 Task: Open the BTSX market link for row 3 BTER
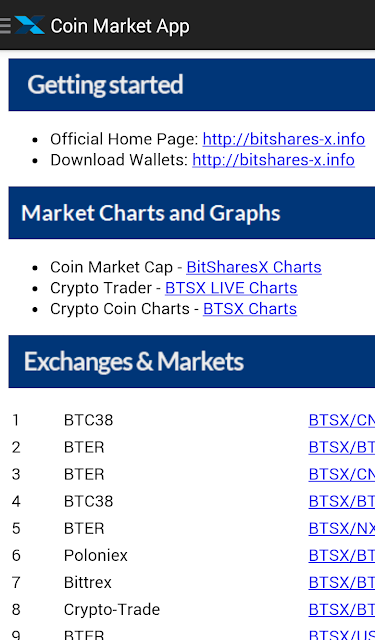click(342, 474)
